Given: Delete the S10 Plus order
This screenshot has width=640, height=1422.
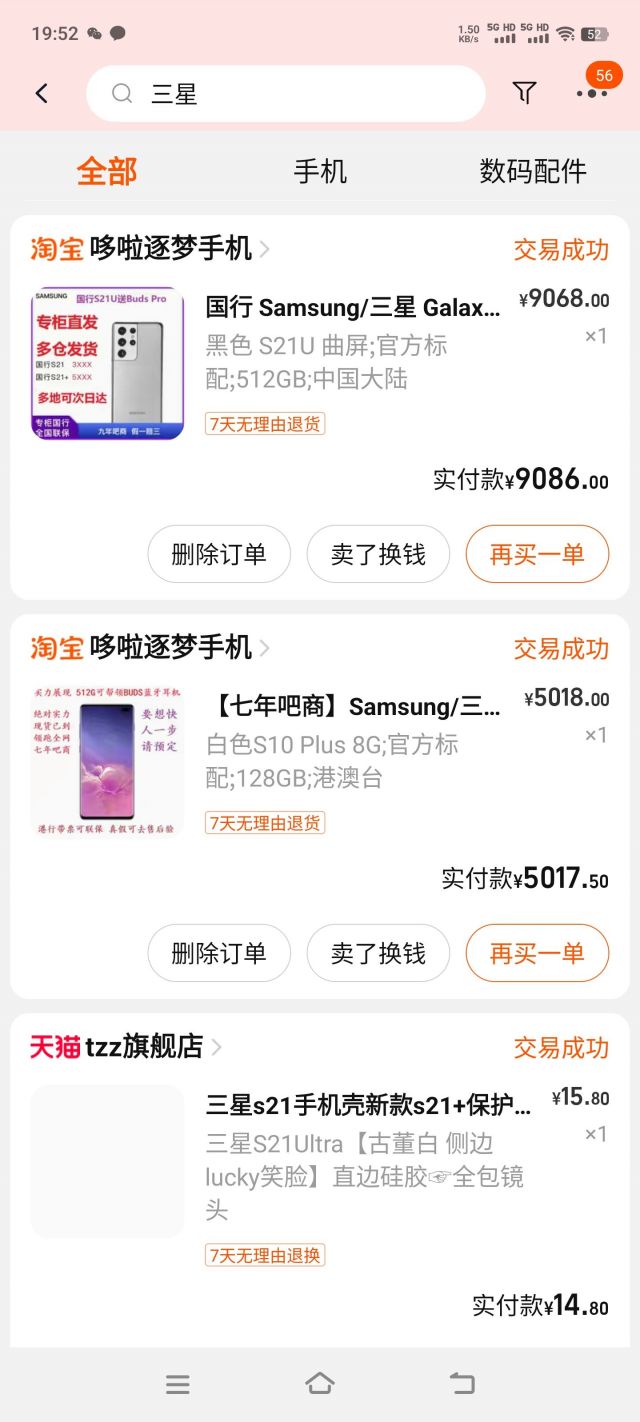Looking at the screenshot, I should point(219,953).
